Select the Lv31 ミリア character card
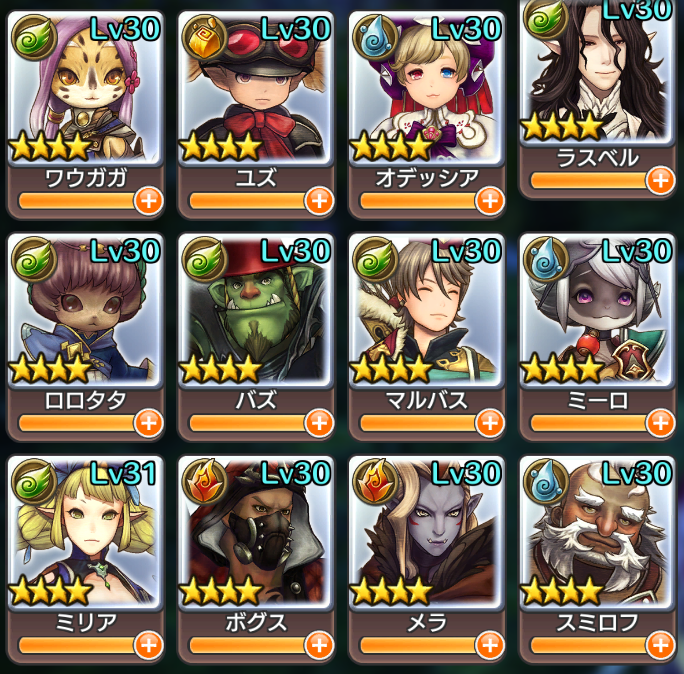The width and height of the screenshot is (684, 674). (85, 533)
